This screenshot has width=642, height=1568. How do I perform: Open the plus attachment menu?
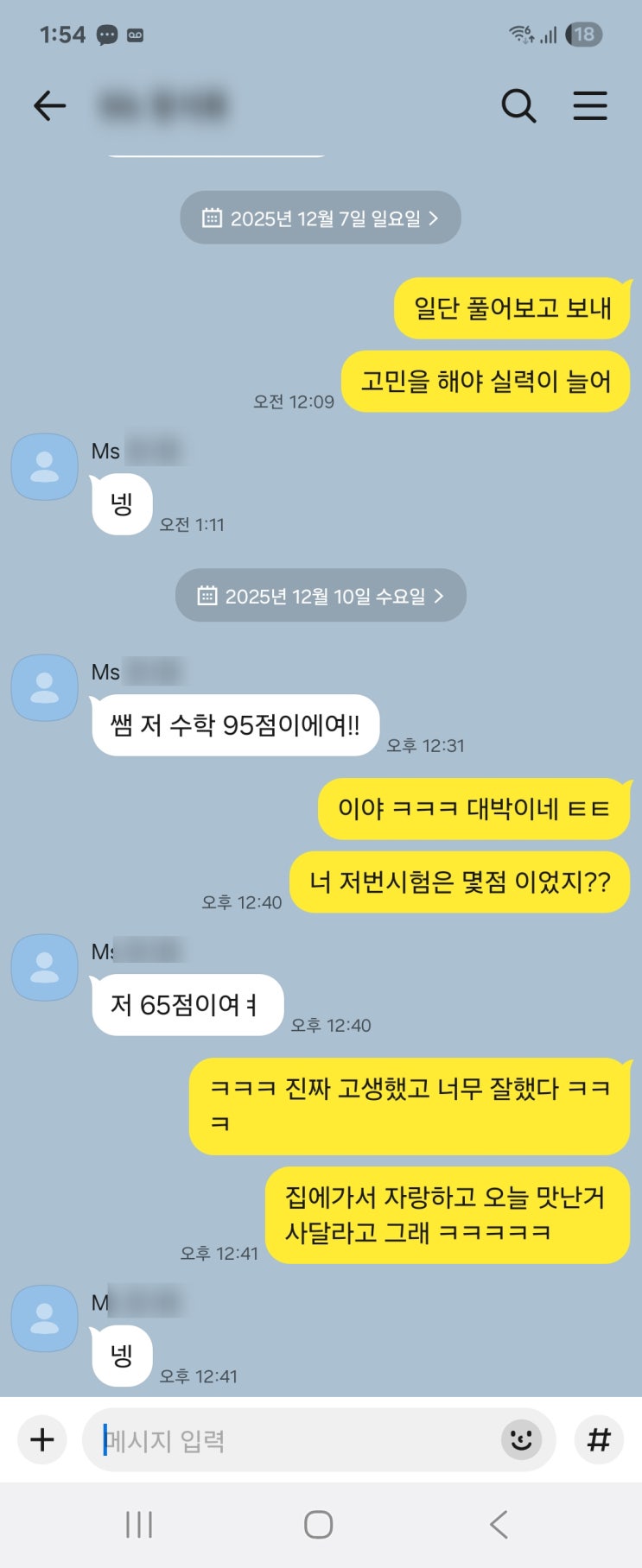click(42, 1439)
